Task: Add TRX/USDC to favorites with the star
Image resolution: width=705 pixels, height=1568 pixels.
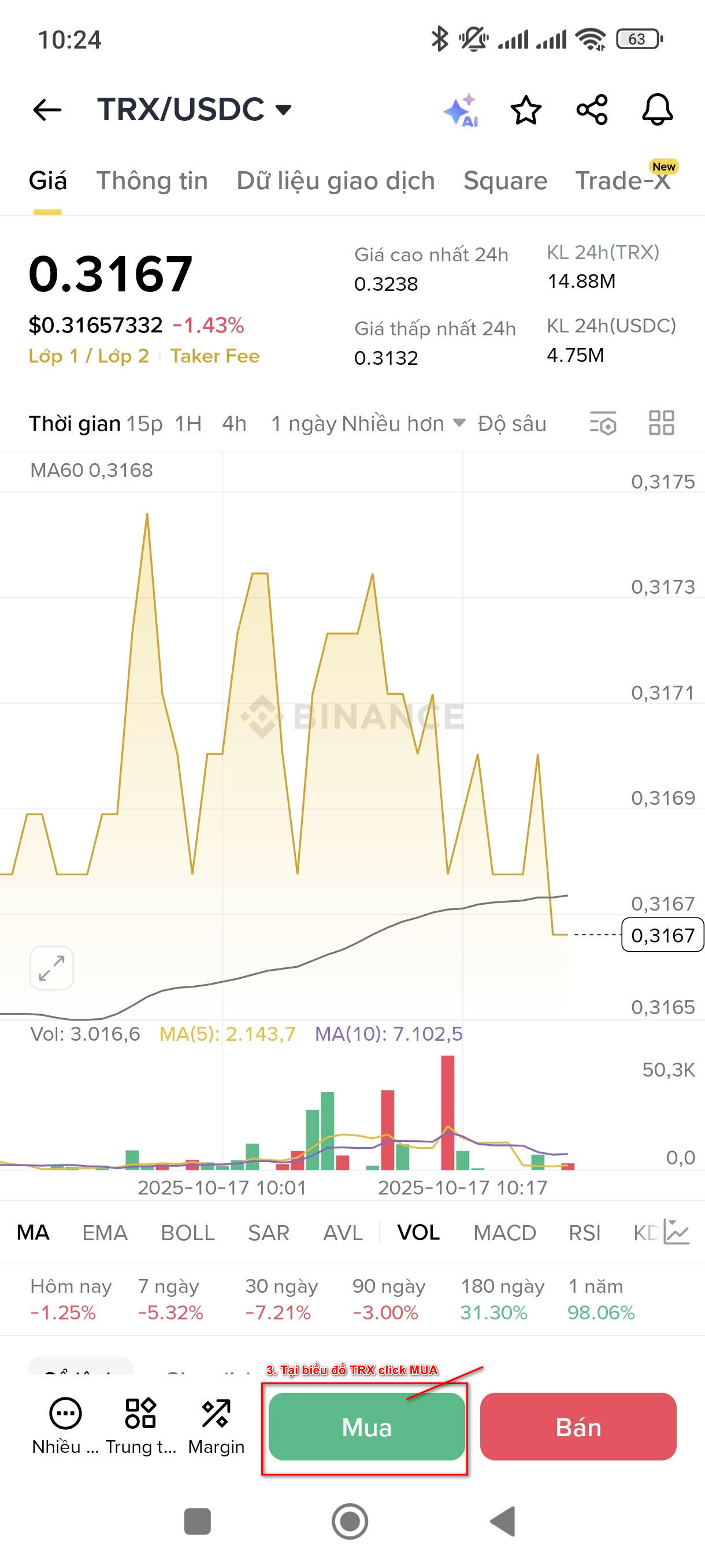Action: [x=525, y=110]
